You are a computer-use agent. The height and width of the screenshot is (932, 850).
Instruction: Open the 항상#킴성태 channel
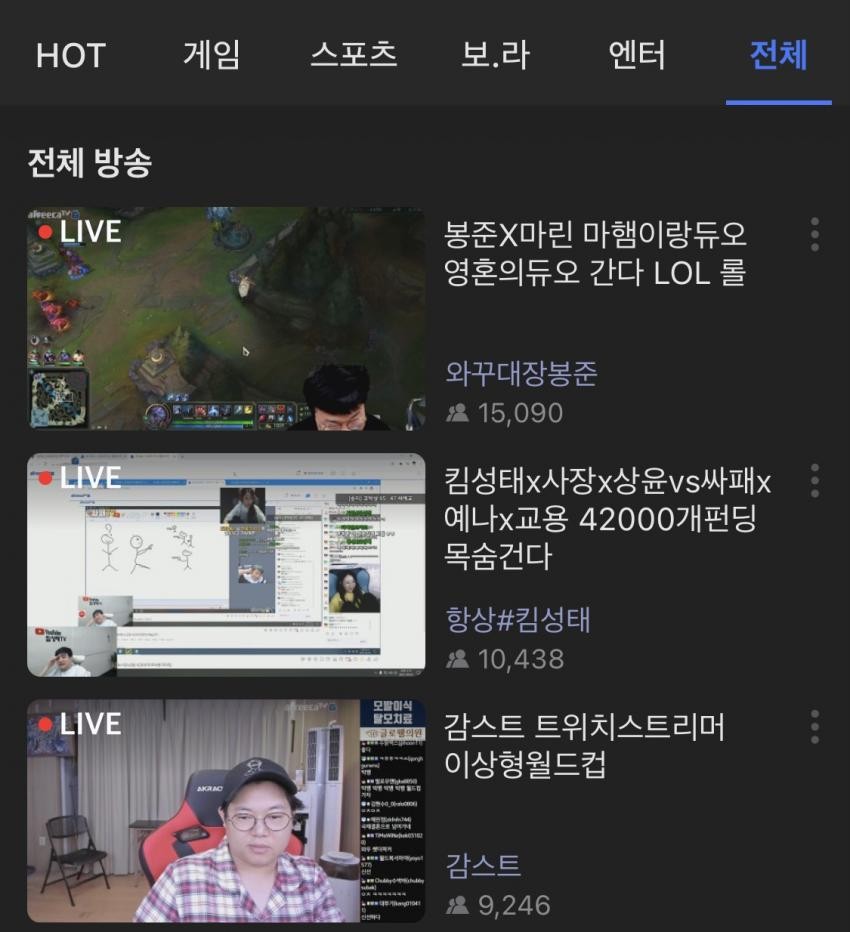(x=518, y=620)
